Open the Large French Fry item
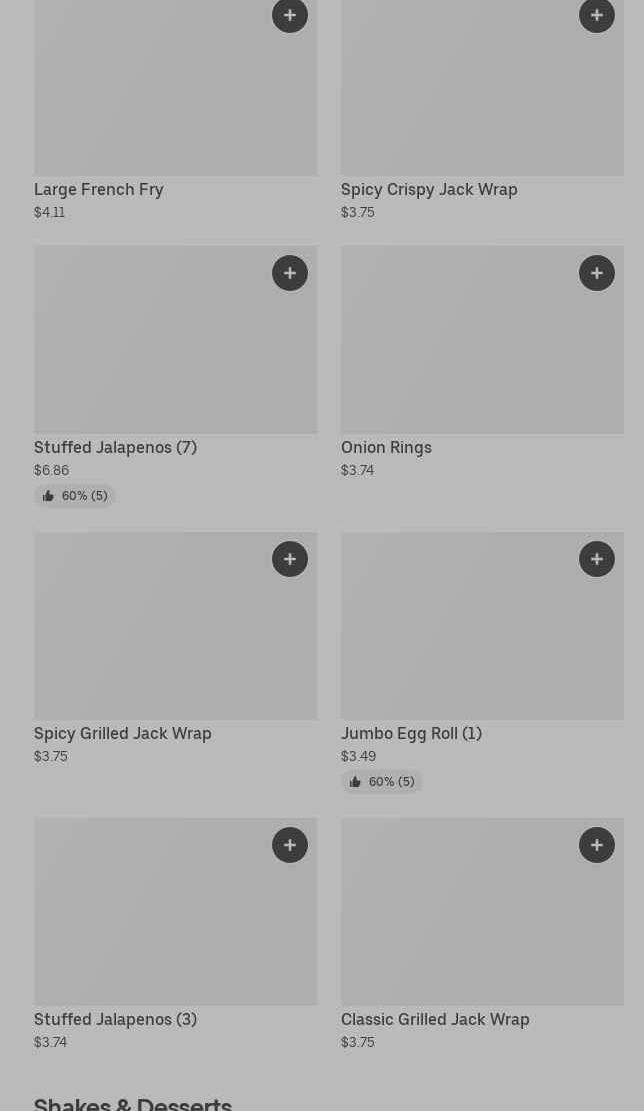This screenshot has width=644, height=1111. pyautogui.click(x=176, y=111)
